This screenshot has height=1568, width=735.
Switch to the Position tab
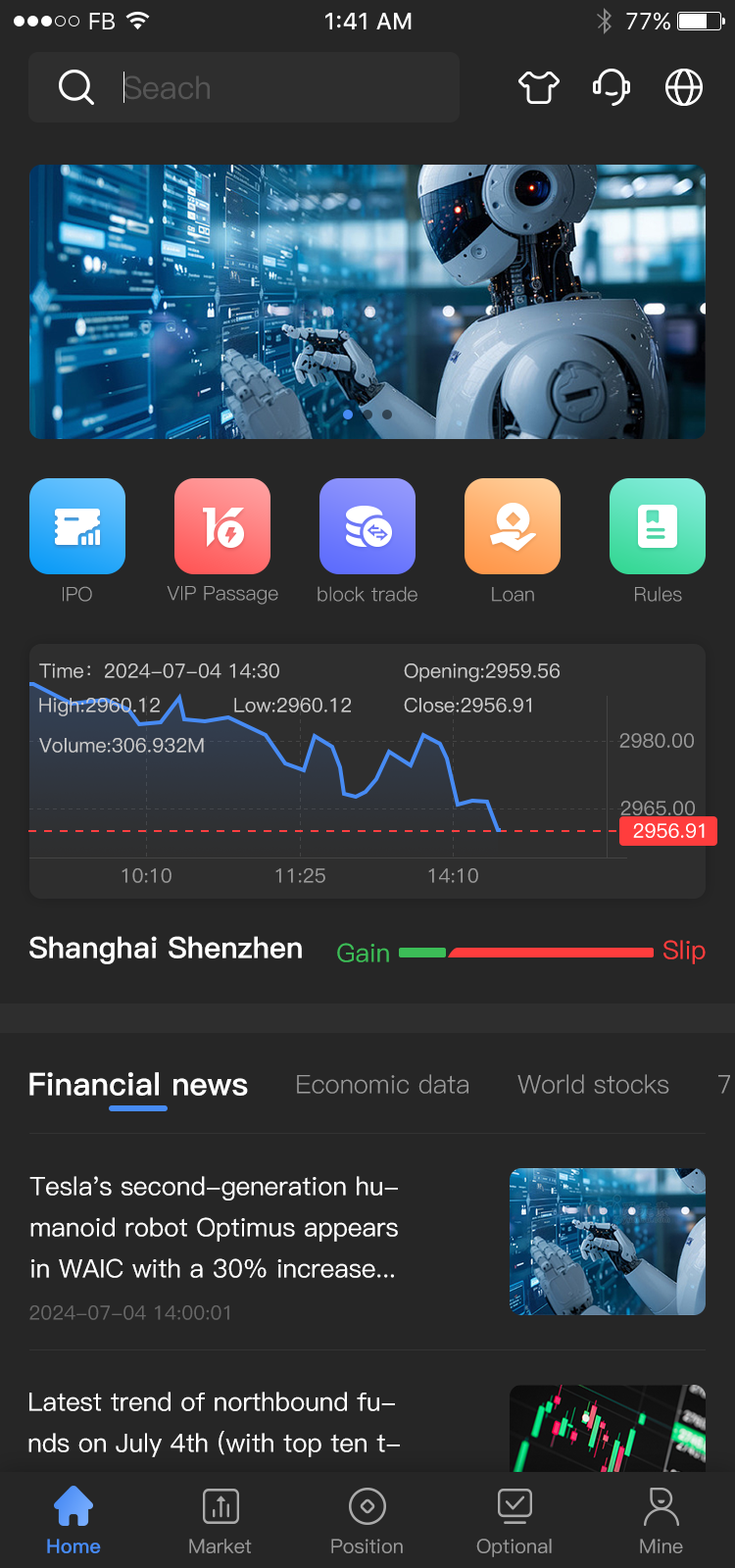pos(367,1520)
